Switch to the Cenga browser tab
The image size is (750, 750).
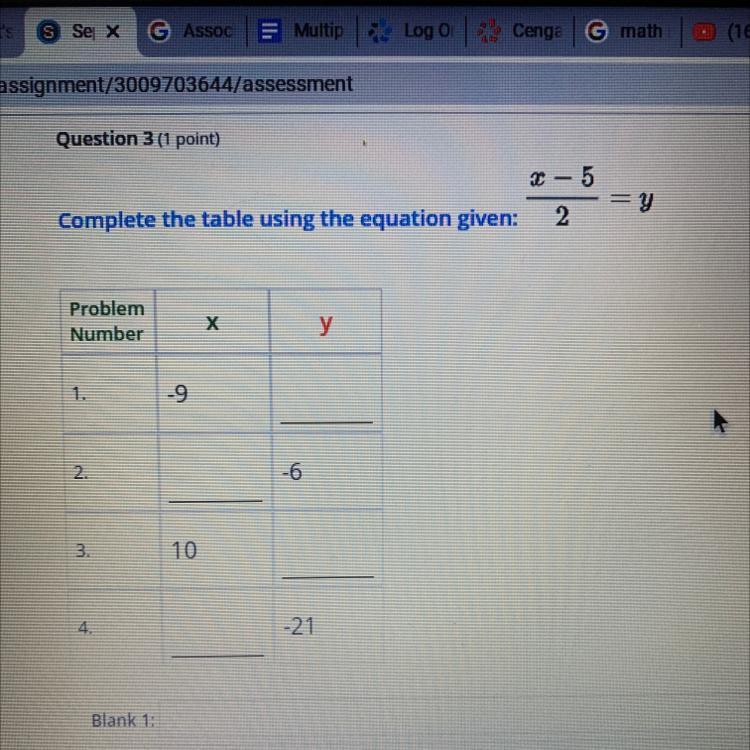519,31
